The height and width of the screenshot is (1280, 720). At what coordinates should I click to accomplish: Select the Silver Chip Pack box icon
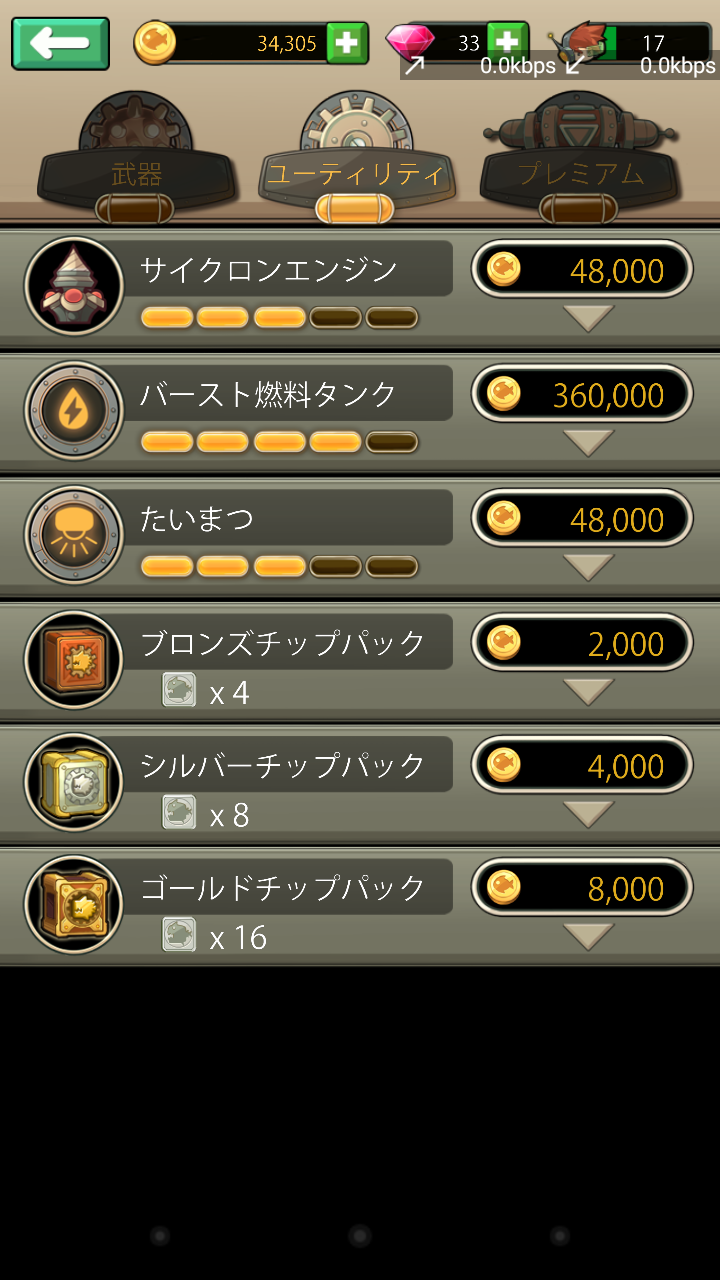tap(73, 781)
